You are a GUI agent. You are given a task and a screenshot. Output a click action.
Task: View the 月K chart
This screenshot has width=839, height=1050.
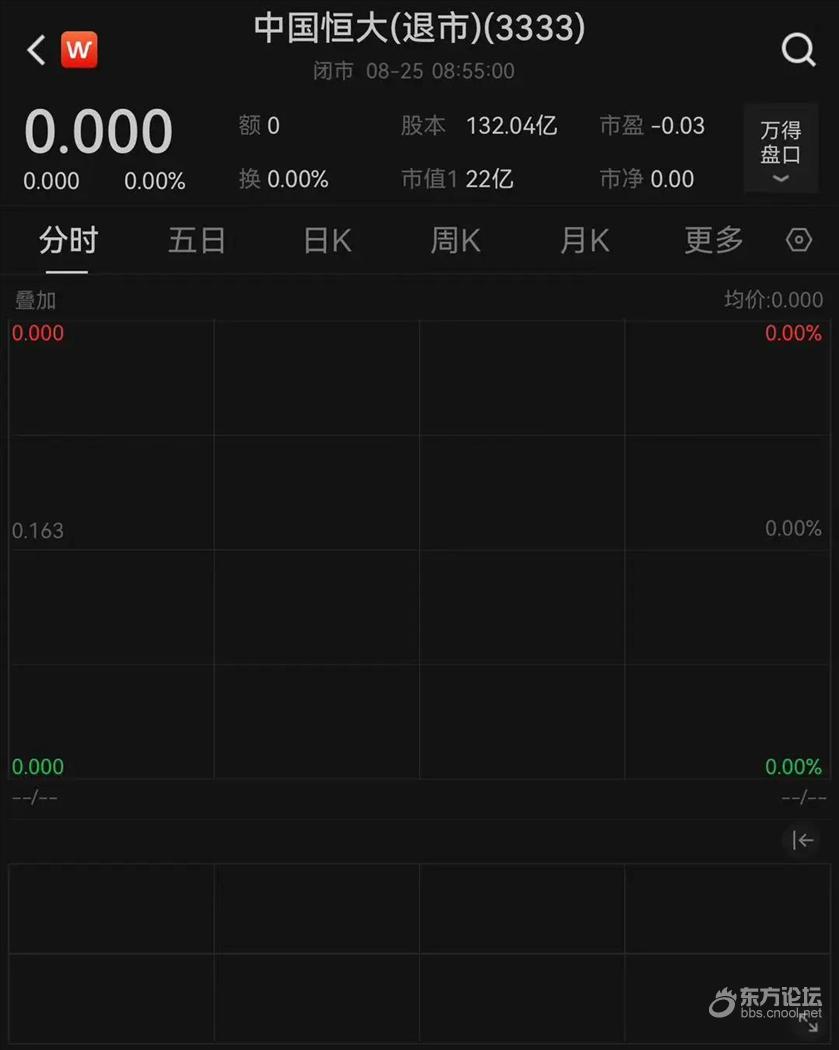coord(585,241)
